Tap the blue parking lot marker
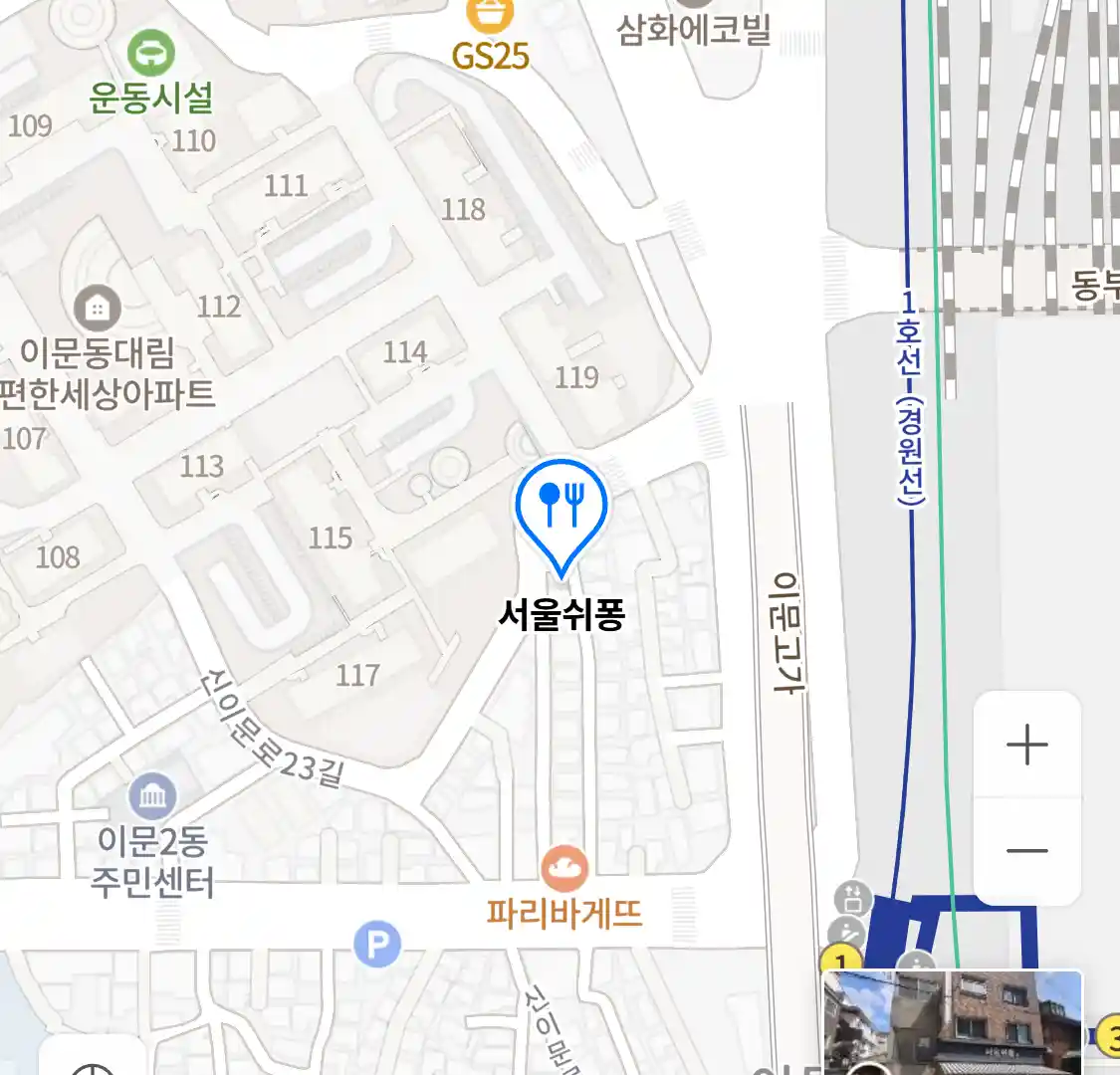Viewport: 1120px width, 1075px height. coord(377,944)
